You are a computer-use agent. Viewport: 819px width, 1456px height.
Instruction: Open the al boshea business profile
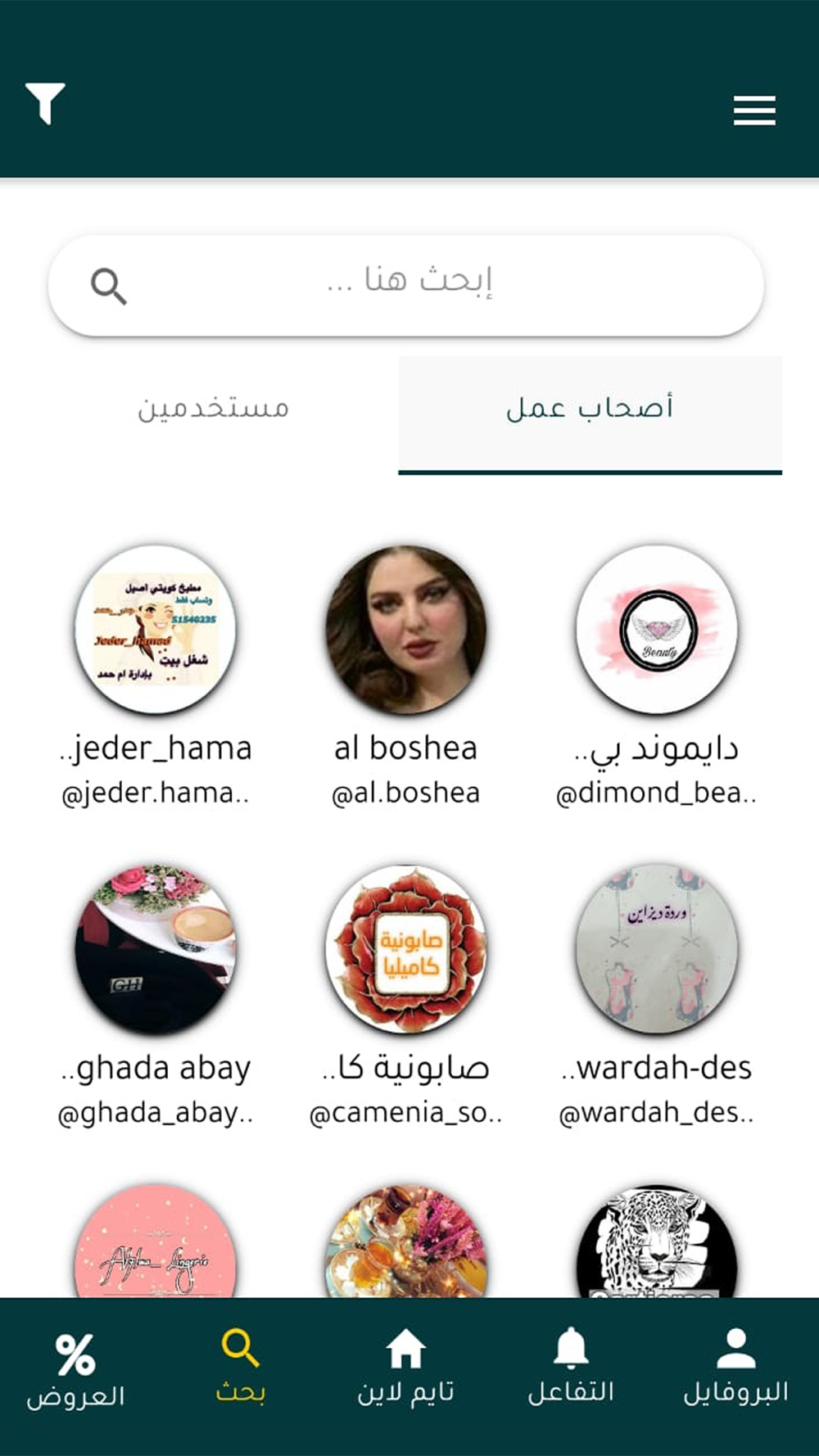[x=406, y=630]
